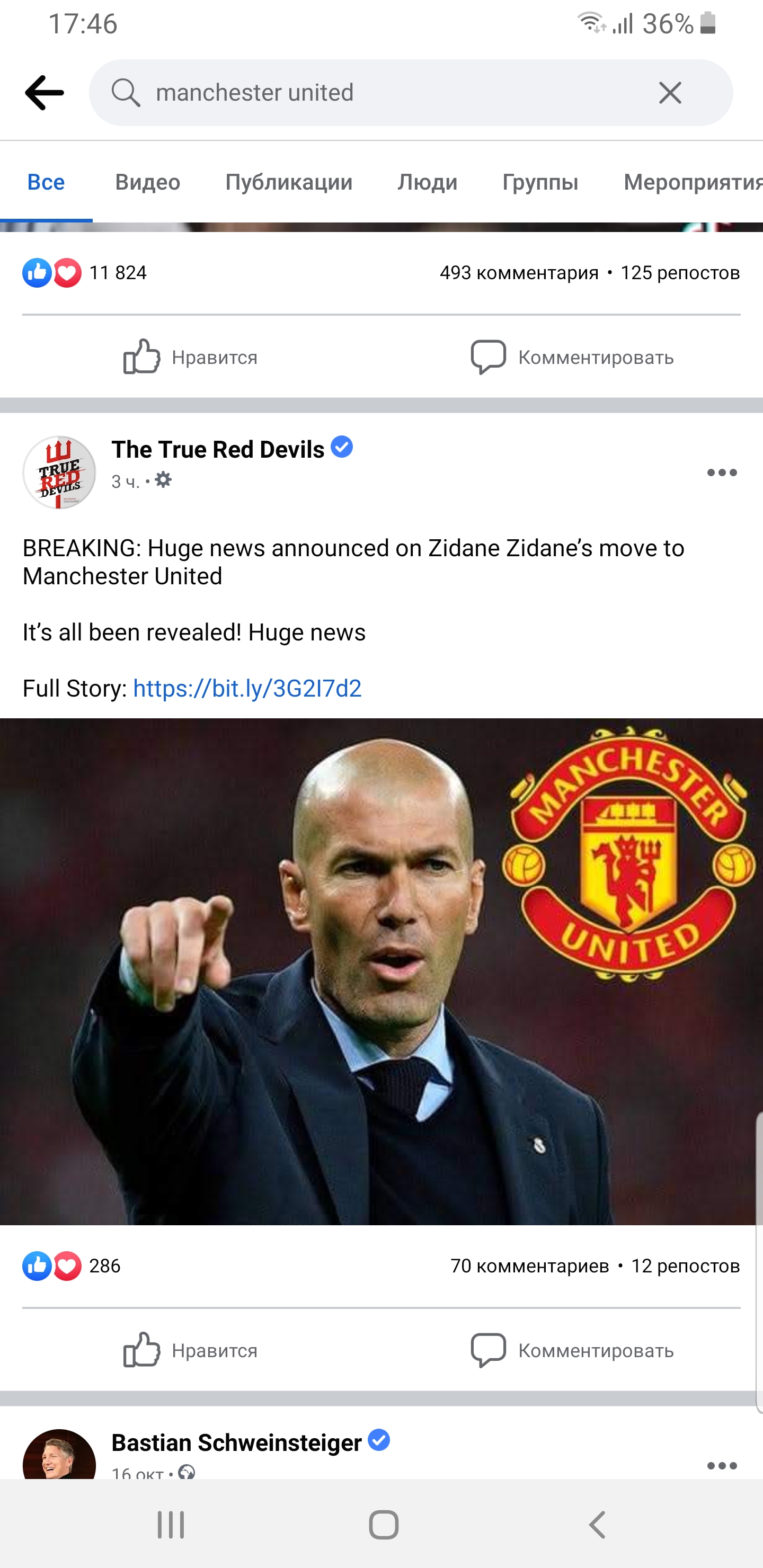Clear the search query
The image size is (763, 1568).
click(670, 93)
